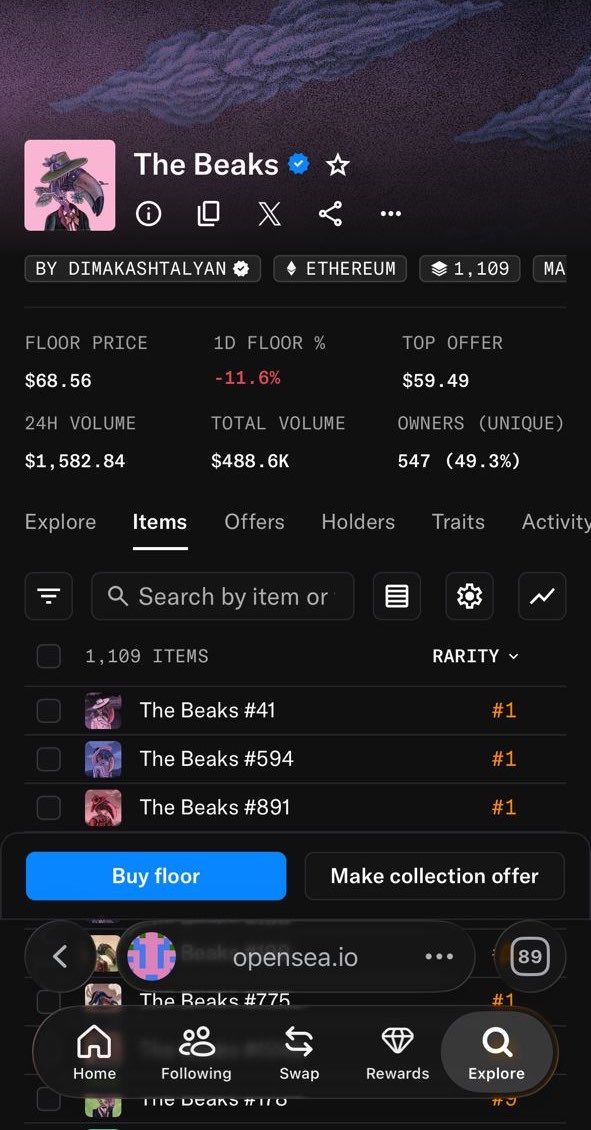Make collection offer
Viewport: 591px width, 1130px height.
click(435, 876)
